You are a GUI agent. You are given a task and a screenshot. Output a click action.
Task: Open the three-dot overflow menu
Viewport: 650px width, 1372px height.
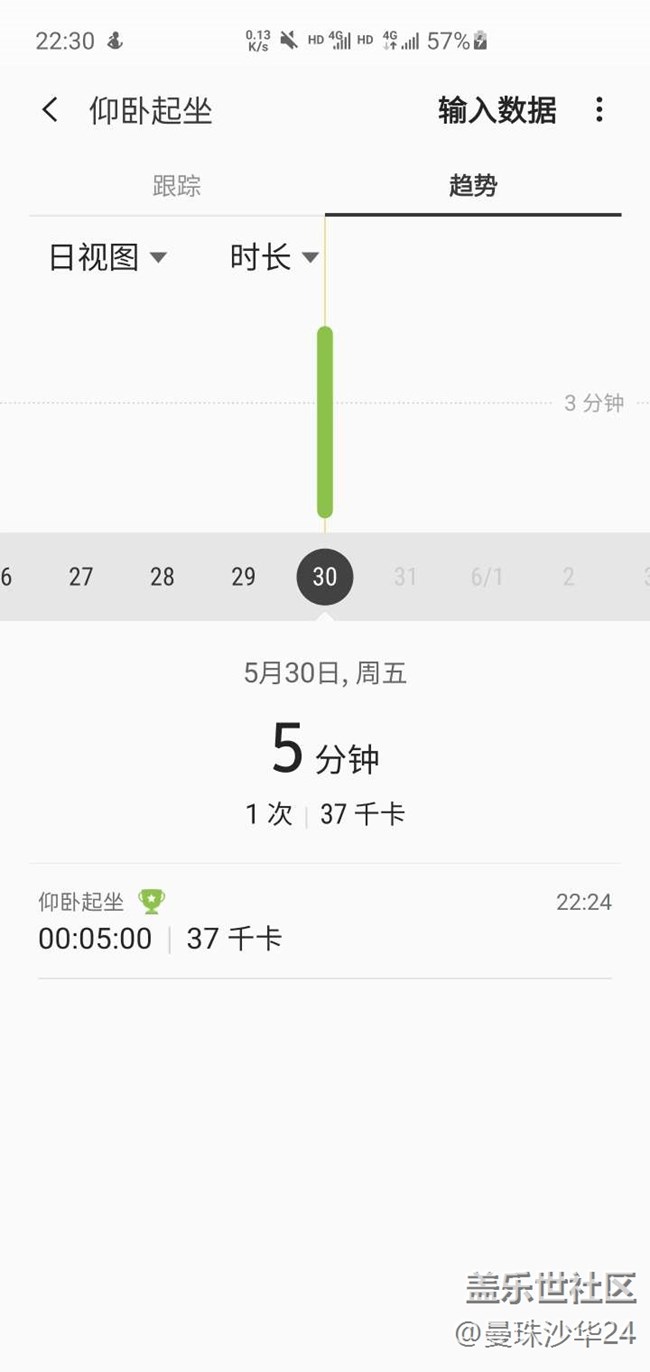[x=599, y=110]
